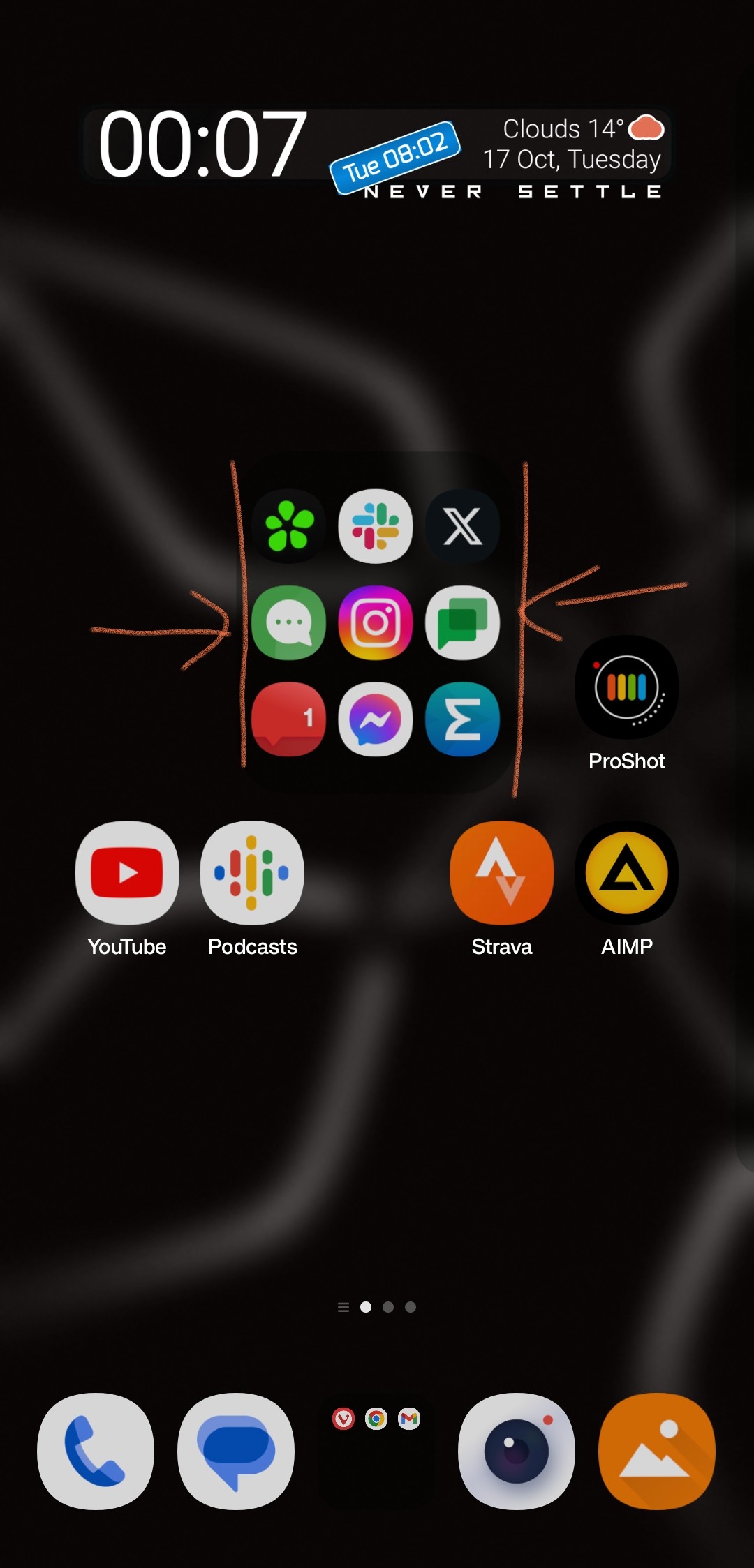754x1568 pixels.
Task: Launch the Camera from the dock
Action: 515,1450
